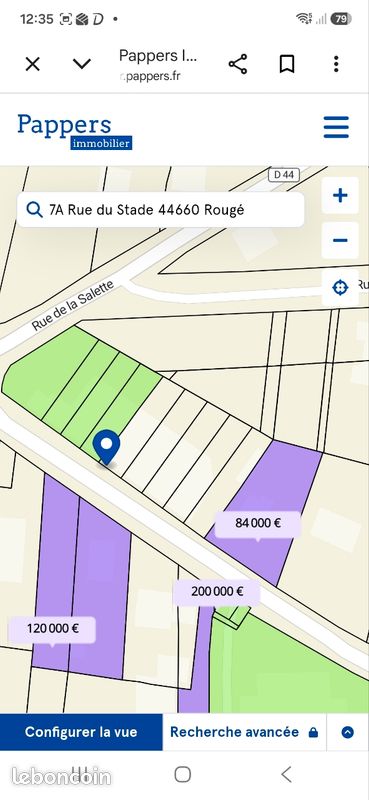Select the 120 000 € price marker
The height and width of the screenshot is (800, 369).
point(53,629)
